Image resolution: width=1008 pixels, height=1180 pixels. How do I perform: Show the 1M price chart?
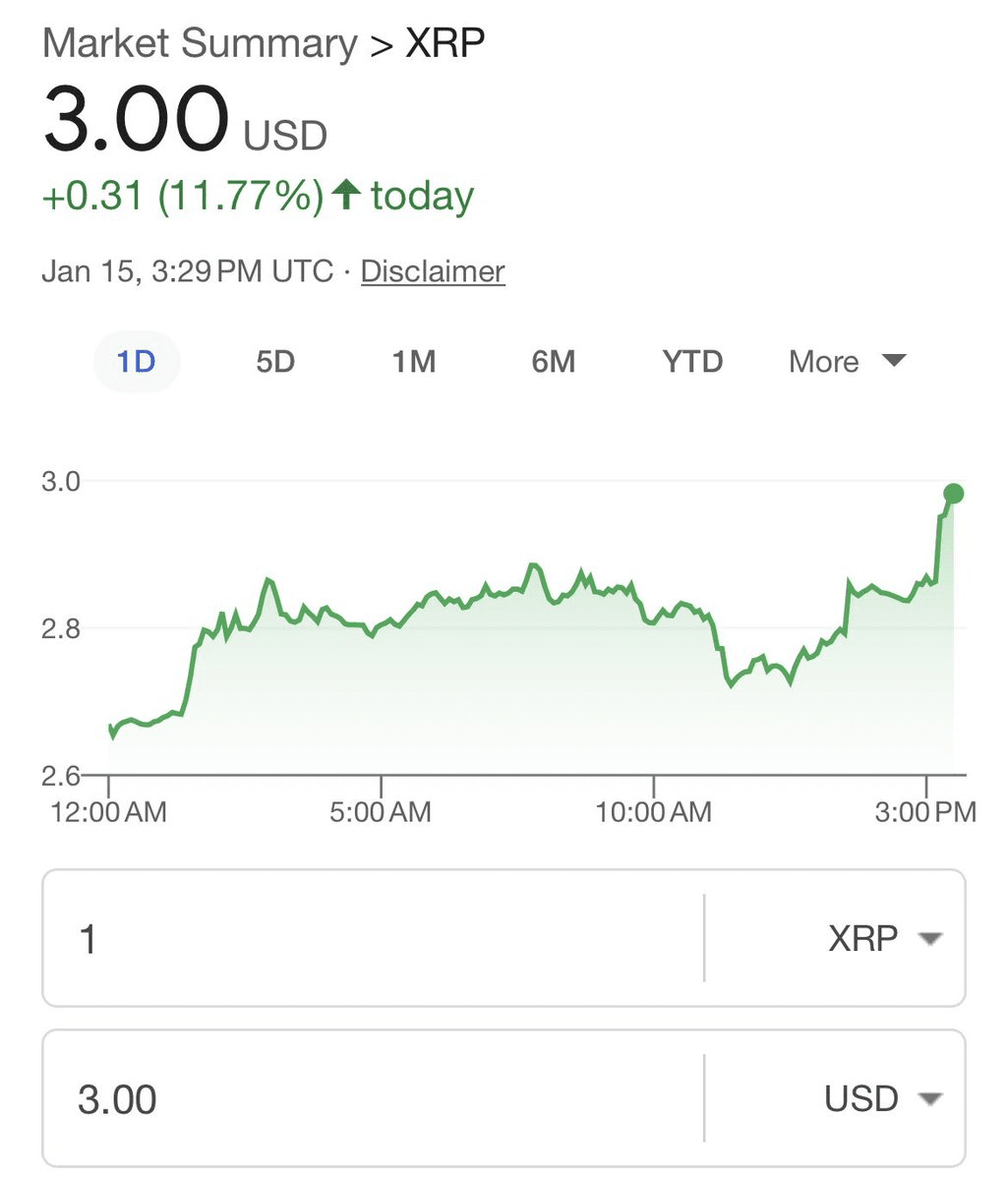pyautogui.click(x=414, y=362)
